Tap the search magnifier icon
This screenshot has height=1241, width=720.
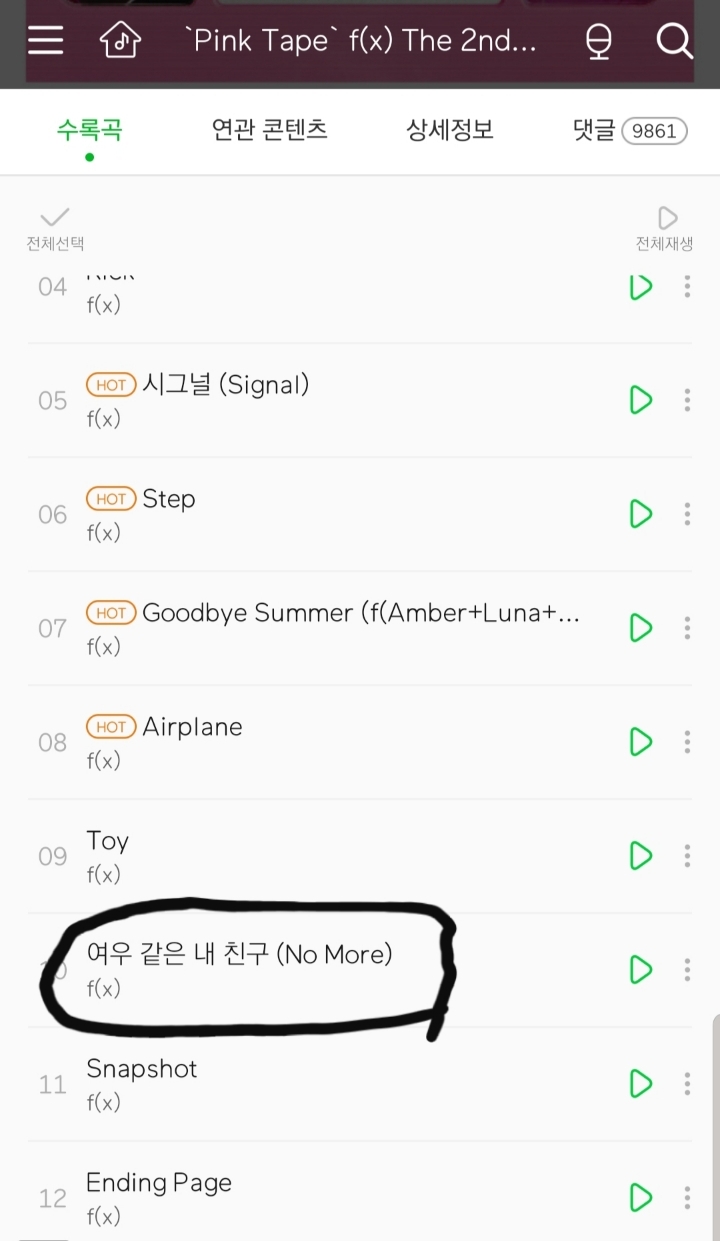point(674,41)
